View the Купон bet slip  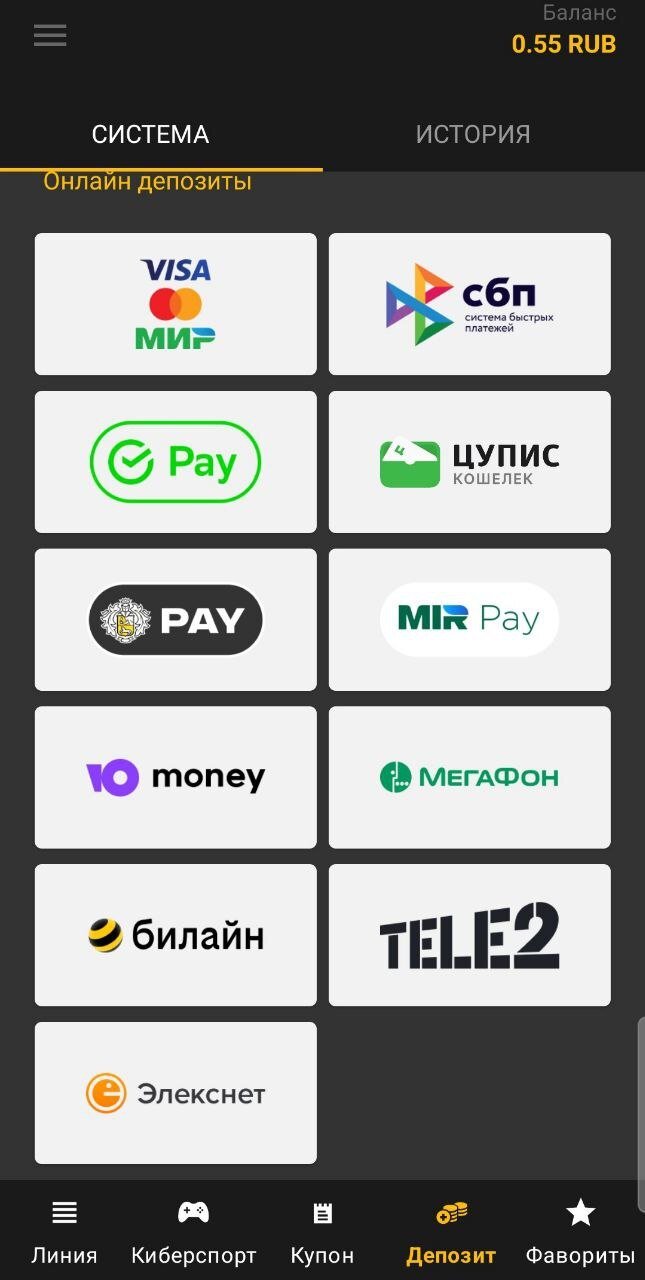click(322, 1232)
